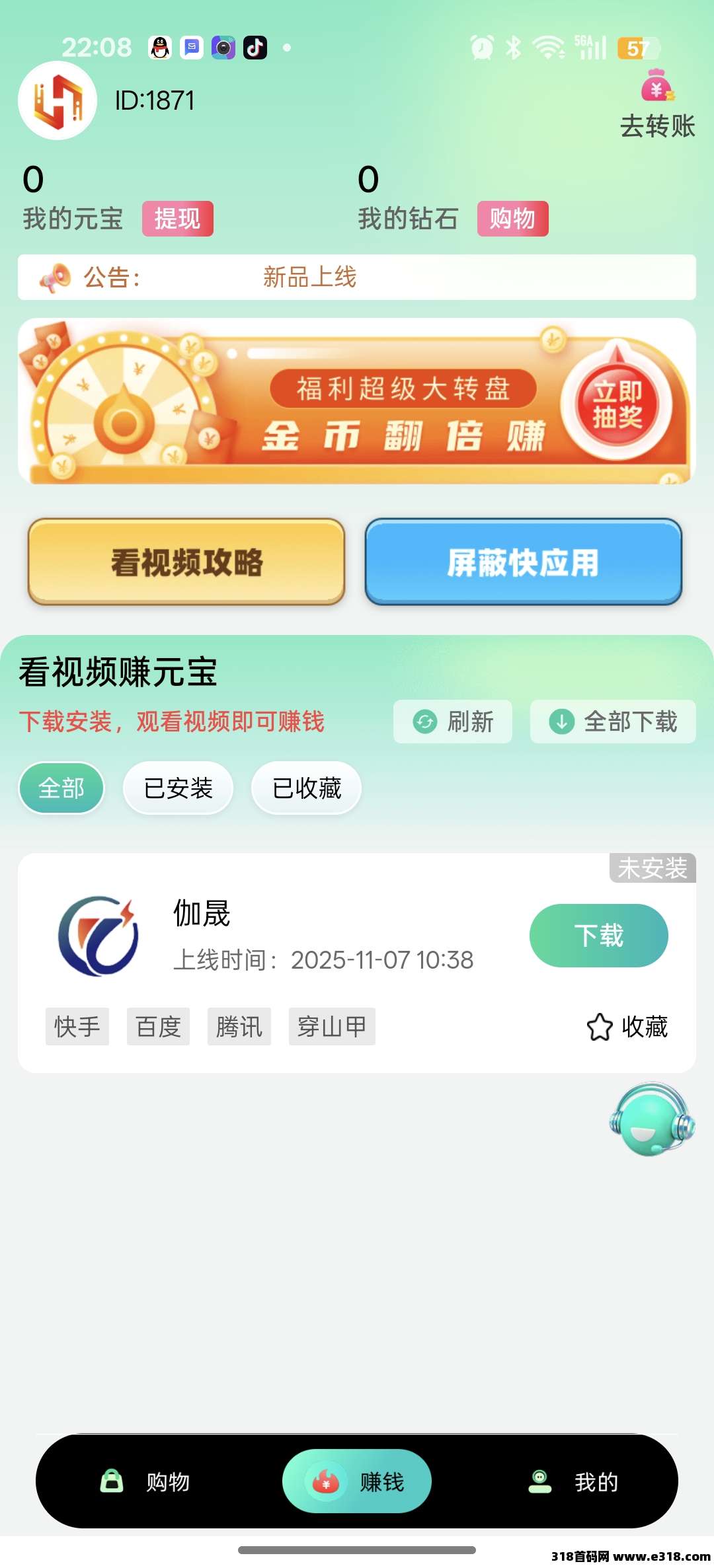Switch to the 购物 bottom tab
This screenshot has height=1568, width=714.
145,1481
